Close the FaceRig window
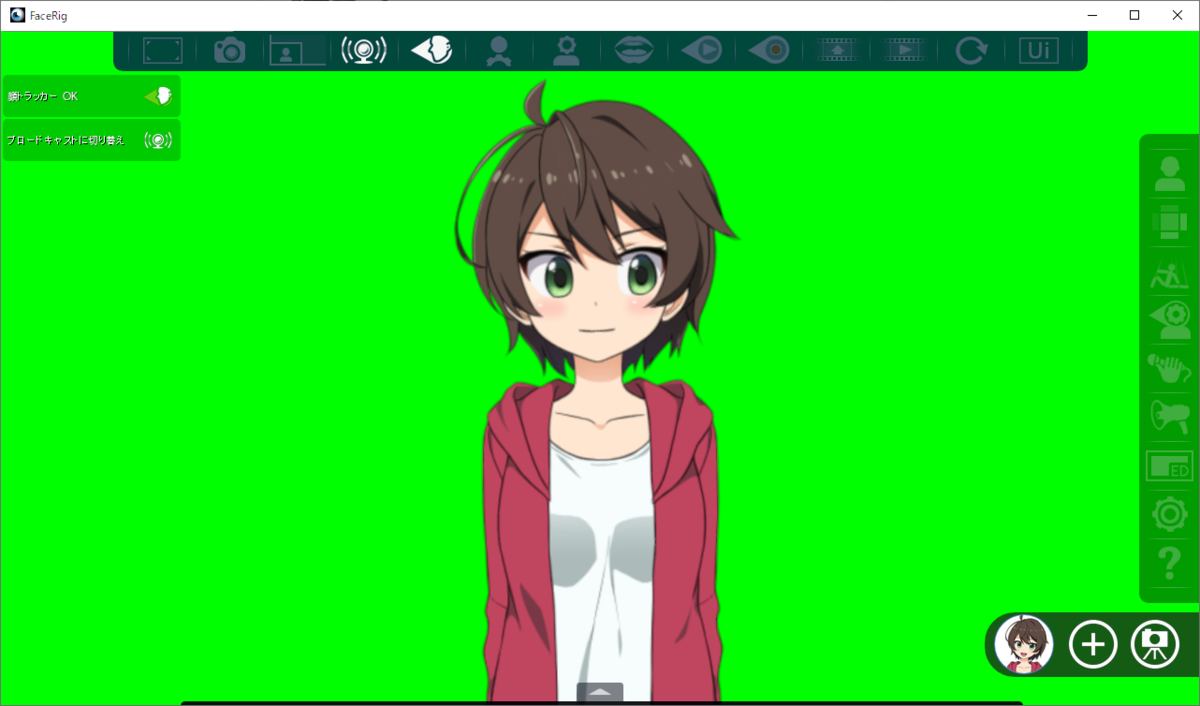Viewport: 1200px width, 706px height. click(x=1176, y=15)
